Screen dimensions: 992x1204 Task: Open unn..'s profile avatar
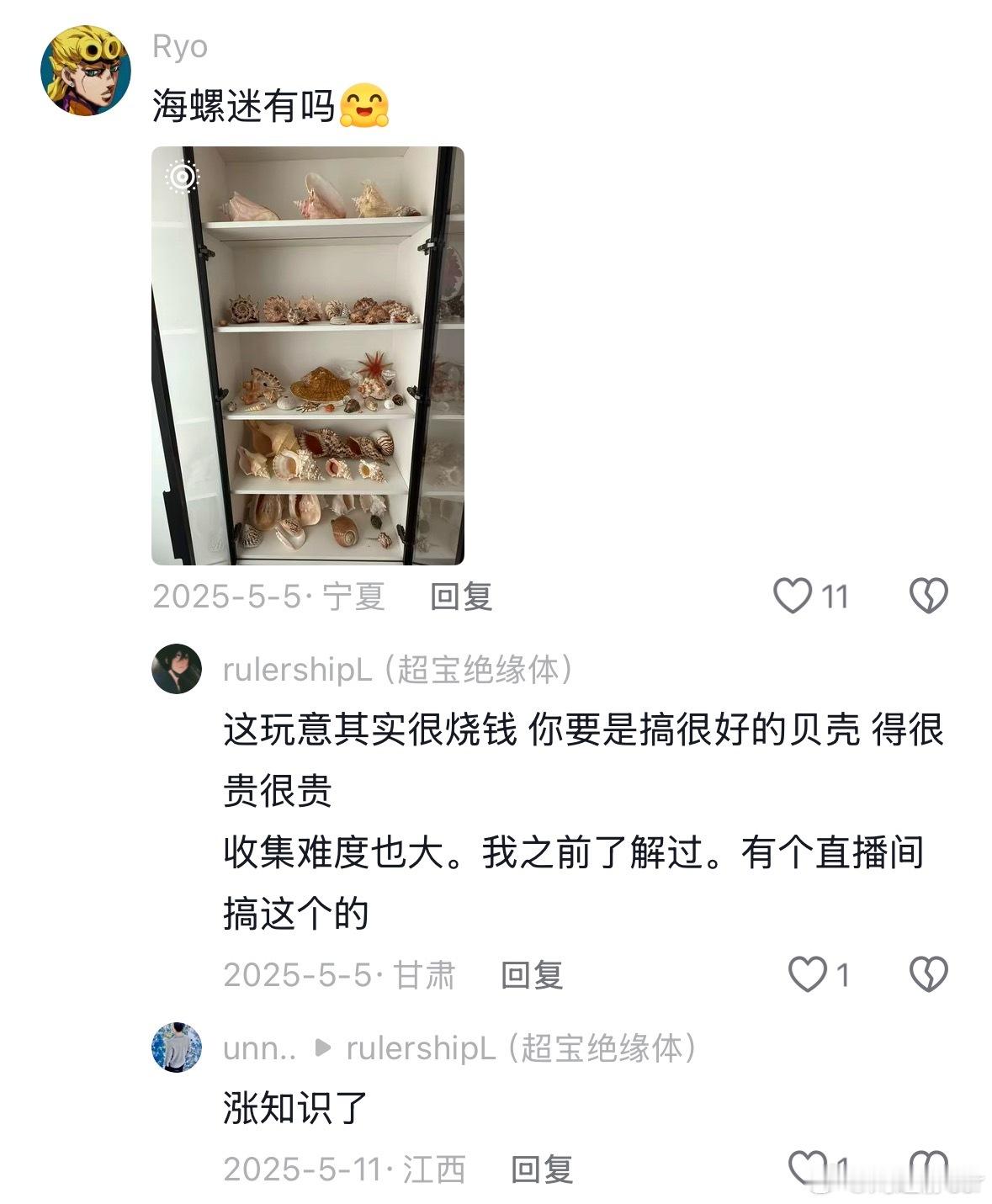pos(177,1048)
